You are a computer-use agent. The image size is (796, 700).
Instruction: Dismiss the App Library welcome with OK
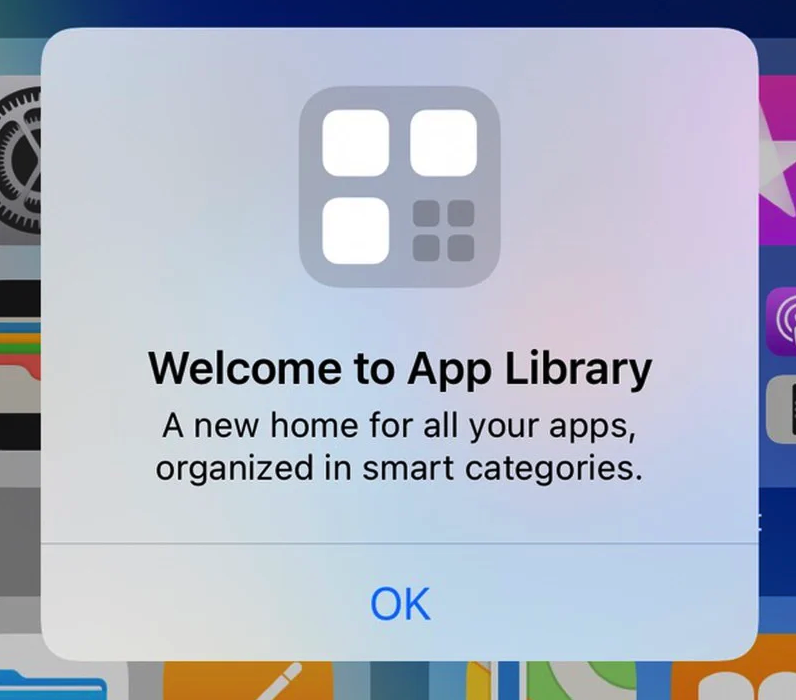400,603
